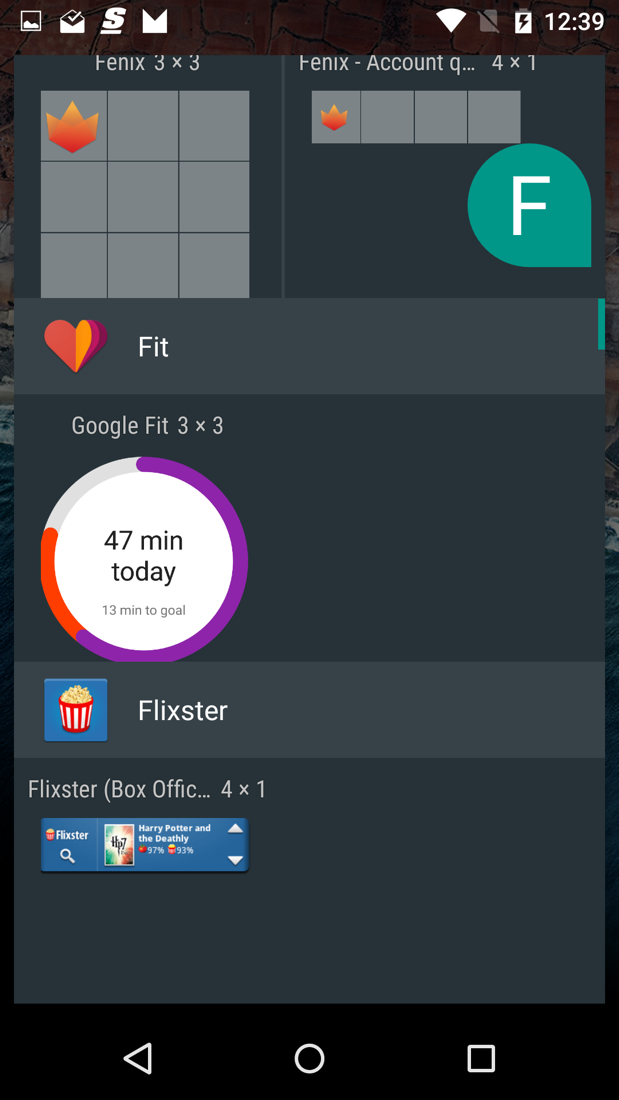Select the Fenix Account 4 × 1 widget

coord(415,118)
